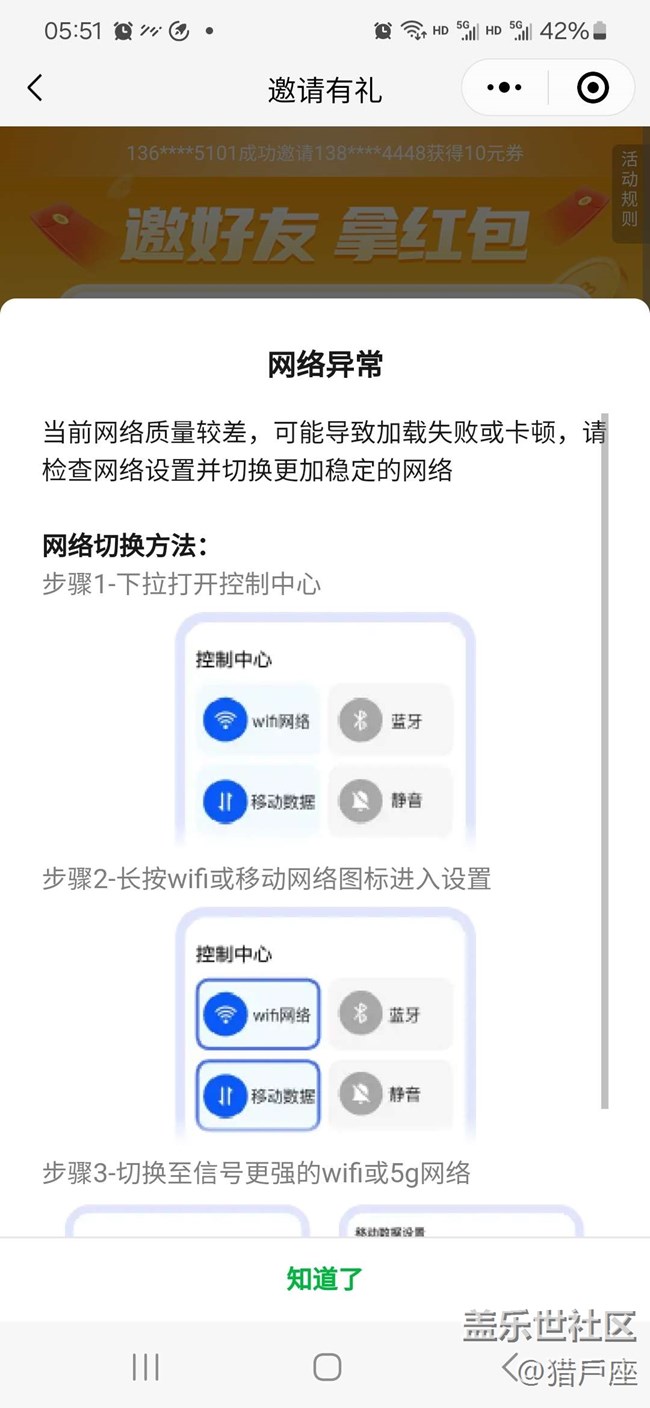The image size is (650, 1408).
Task: Open the recent apps view
Action: [x=146, y=1367]
